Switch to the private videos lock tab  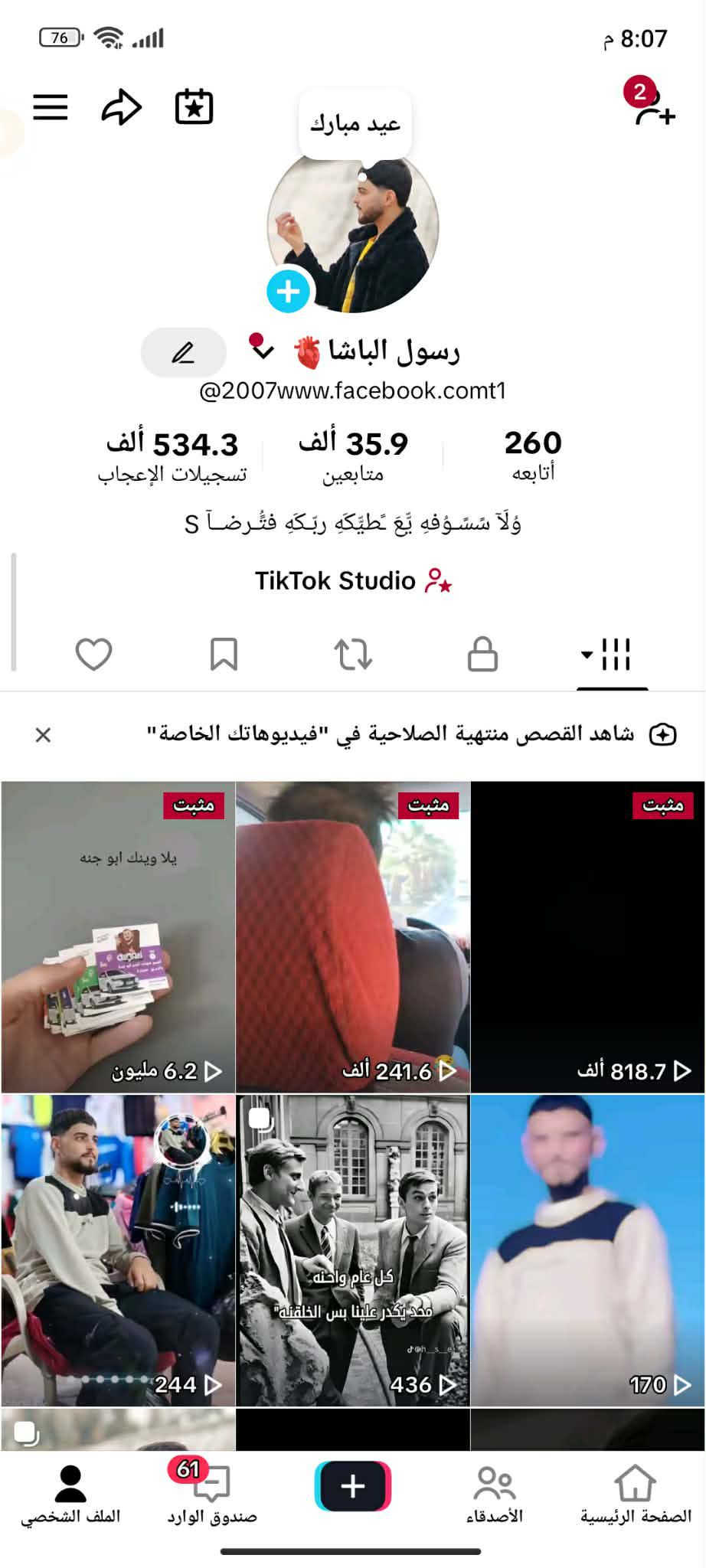pyautogui.click(x=482, y=655)
